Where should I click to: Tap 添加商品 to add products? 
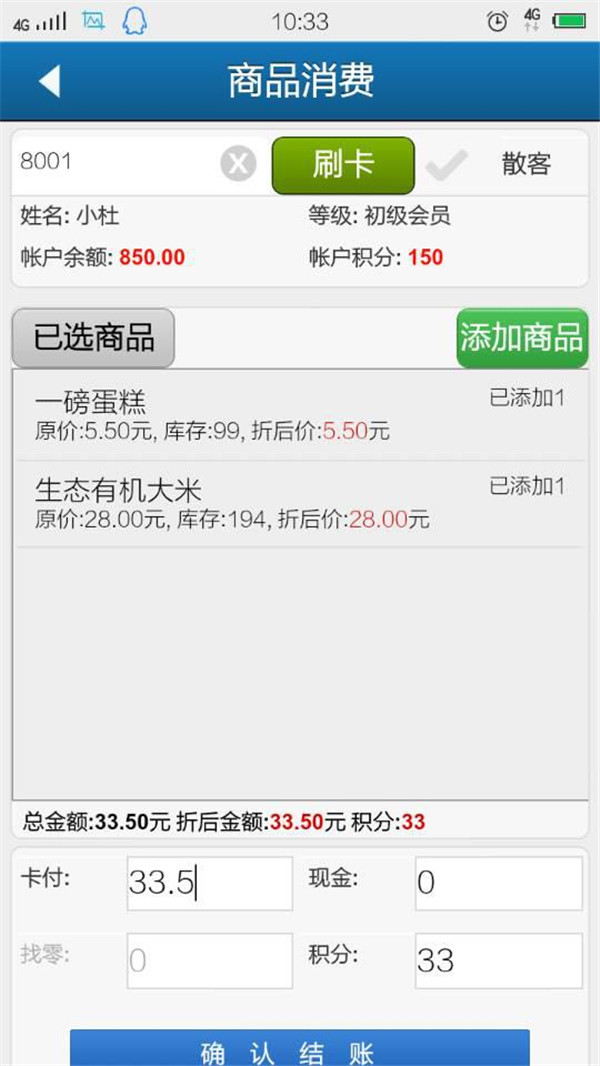522,338
